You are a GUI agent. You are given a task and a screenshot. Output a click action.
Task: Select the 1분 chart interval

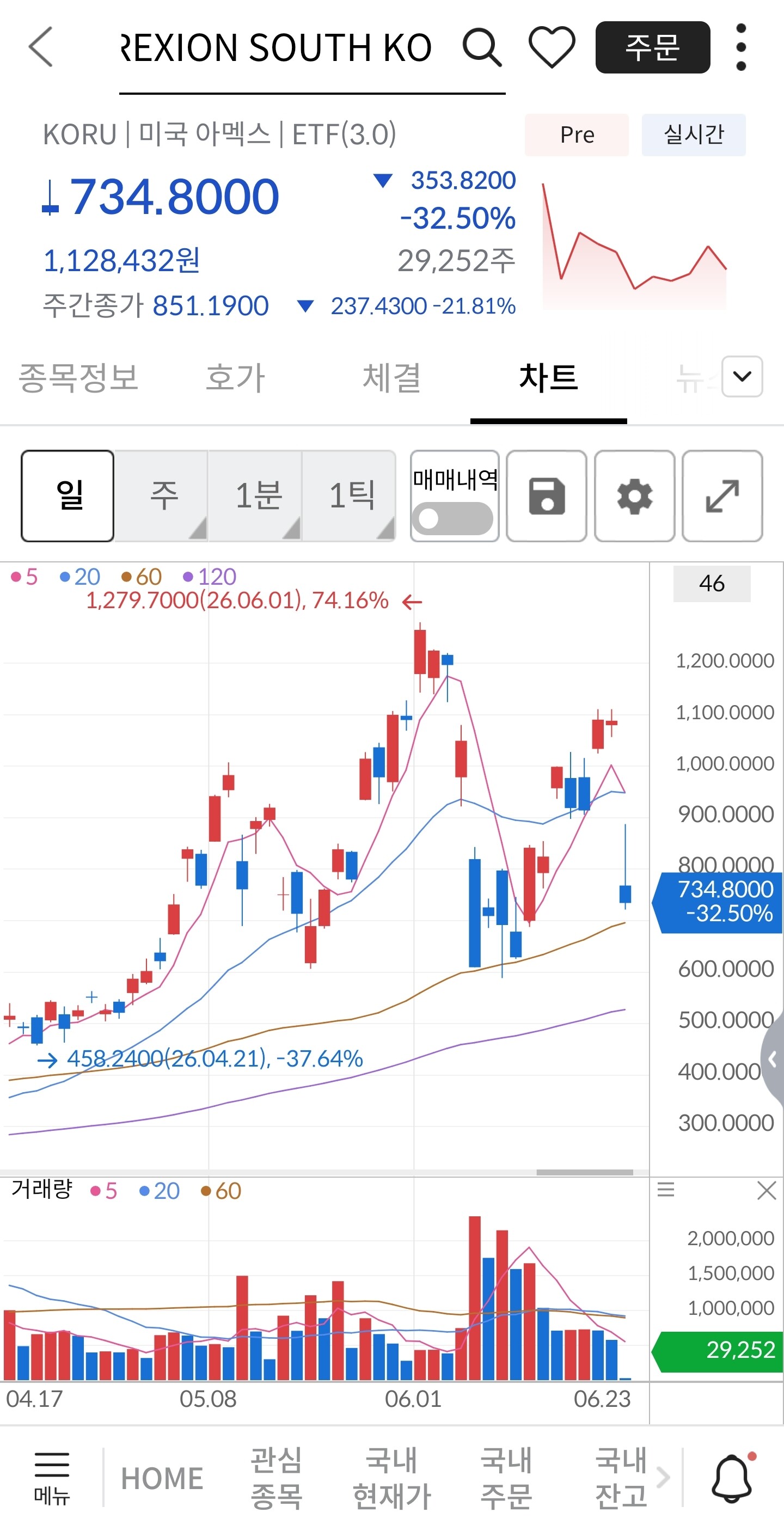click(255, 495)
